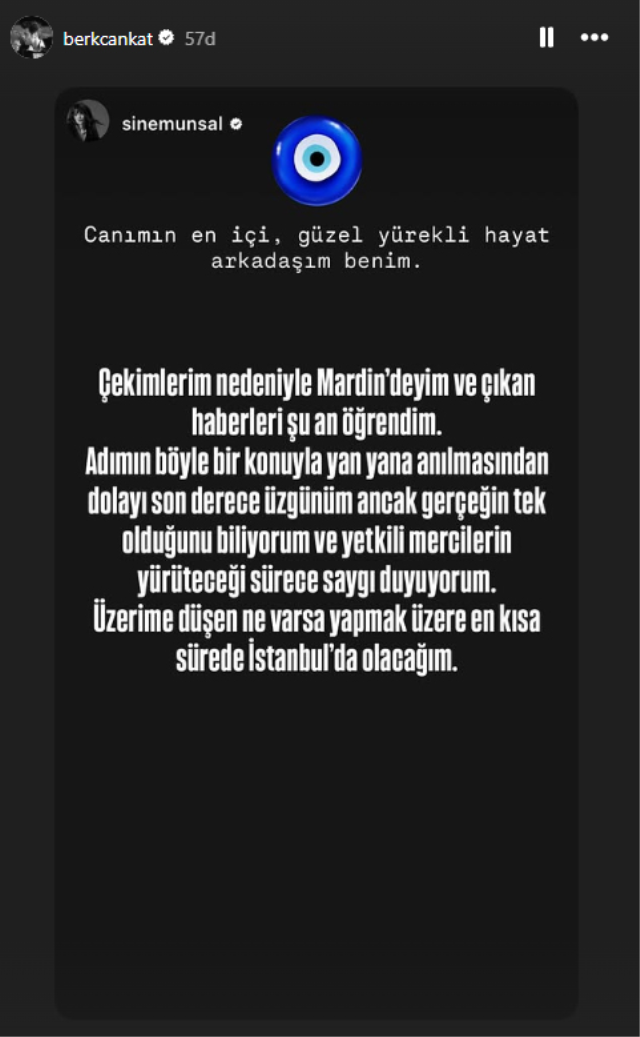640x1037 pixels.
Task: Open the three-dot story options menu
Action: pyautogui.click(x=594, y=38)
